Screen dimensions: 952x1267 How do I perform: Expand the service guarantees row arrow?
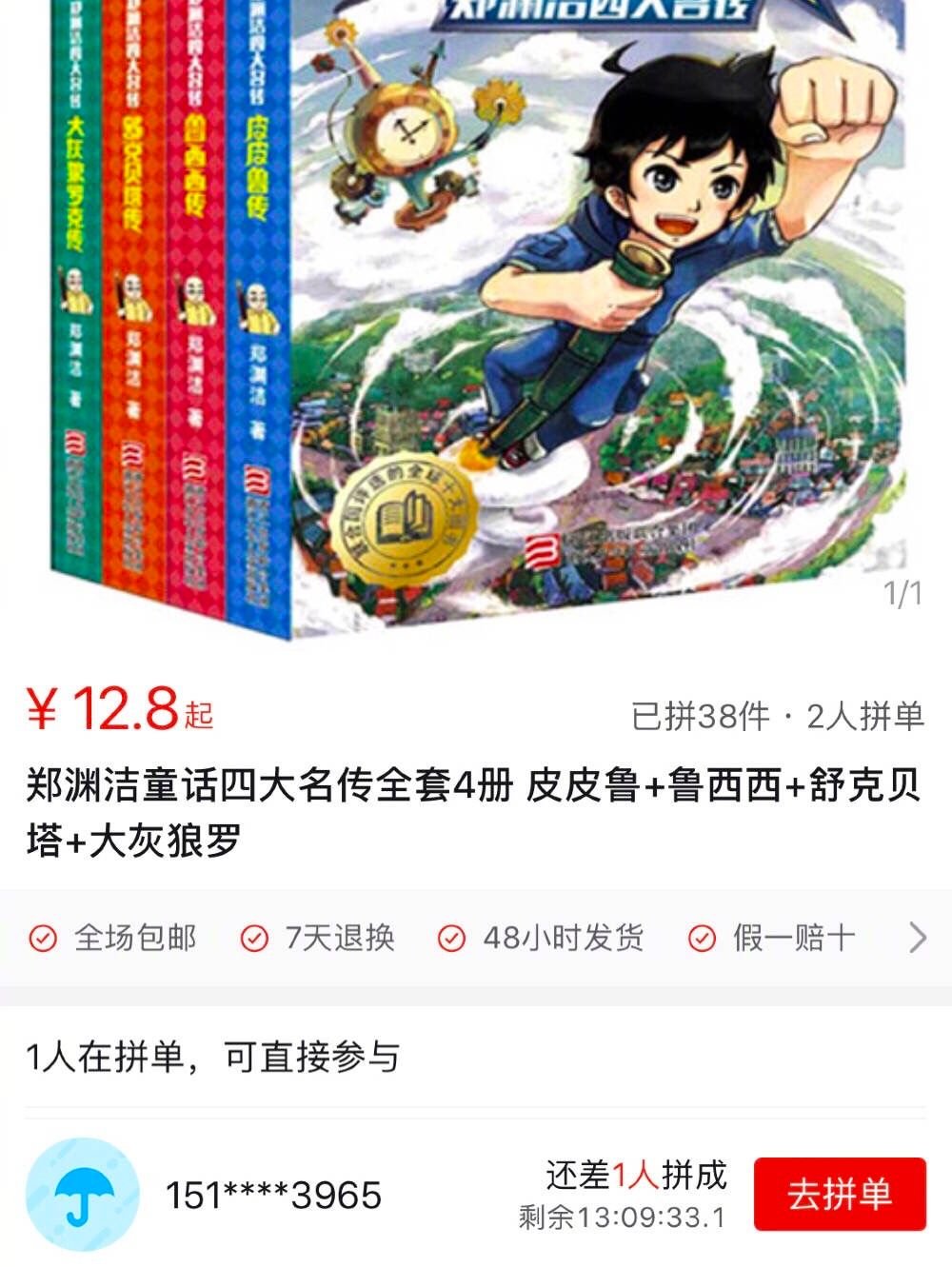[x=917, y=938]
